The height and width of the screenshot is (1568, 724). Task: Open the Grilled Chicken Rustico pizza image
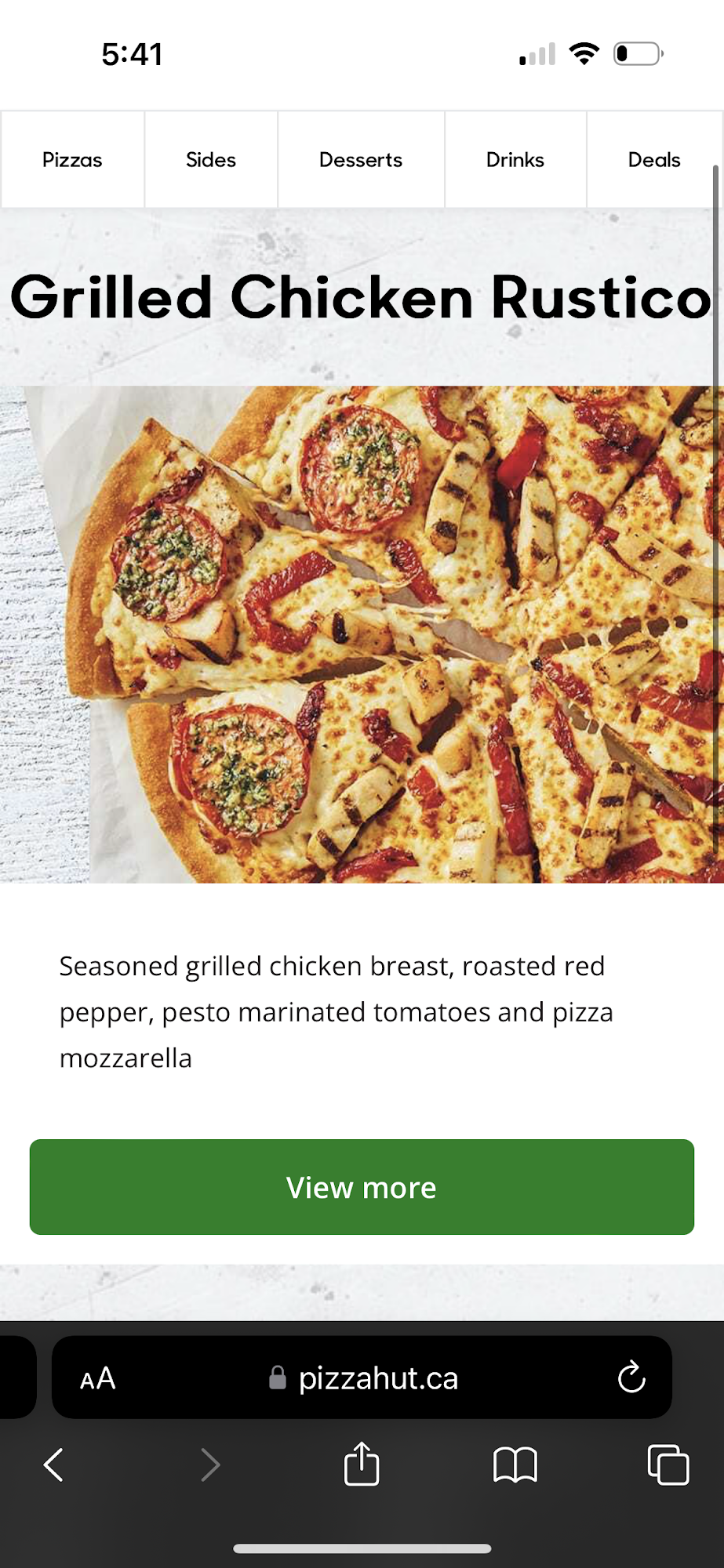(362, 634)
